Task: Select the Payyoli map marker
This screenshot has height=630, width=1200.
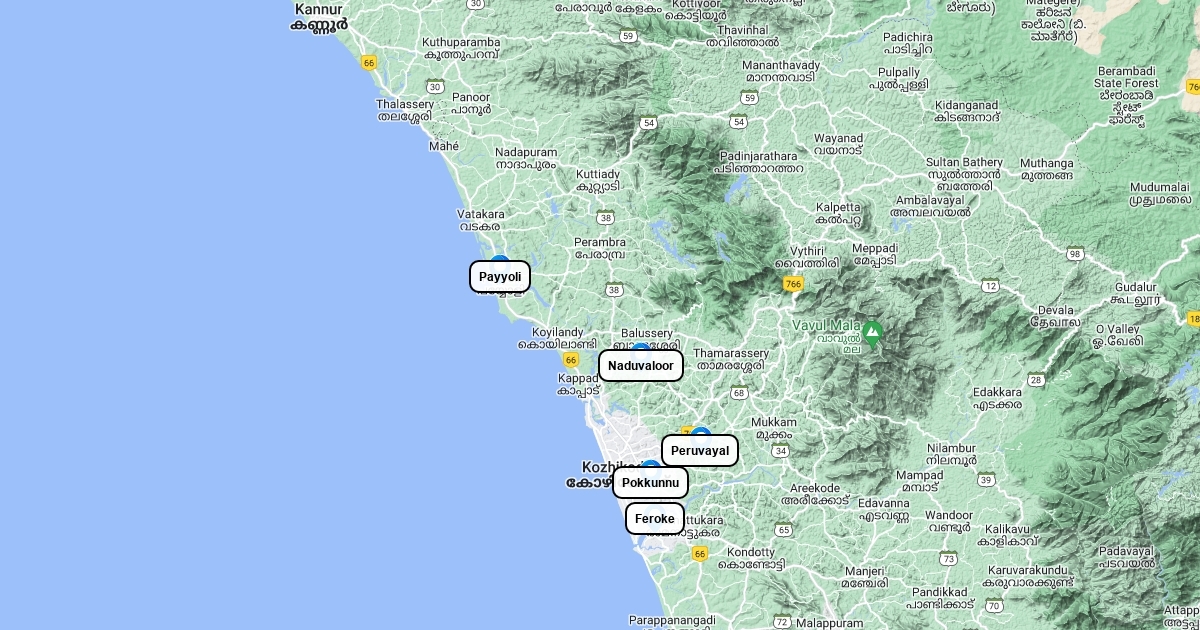Action: [x=500, y=277]
